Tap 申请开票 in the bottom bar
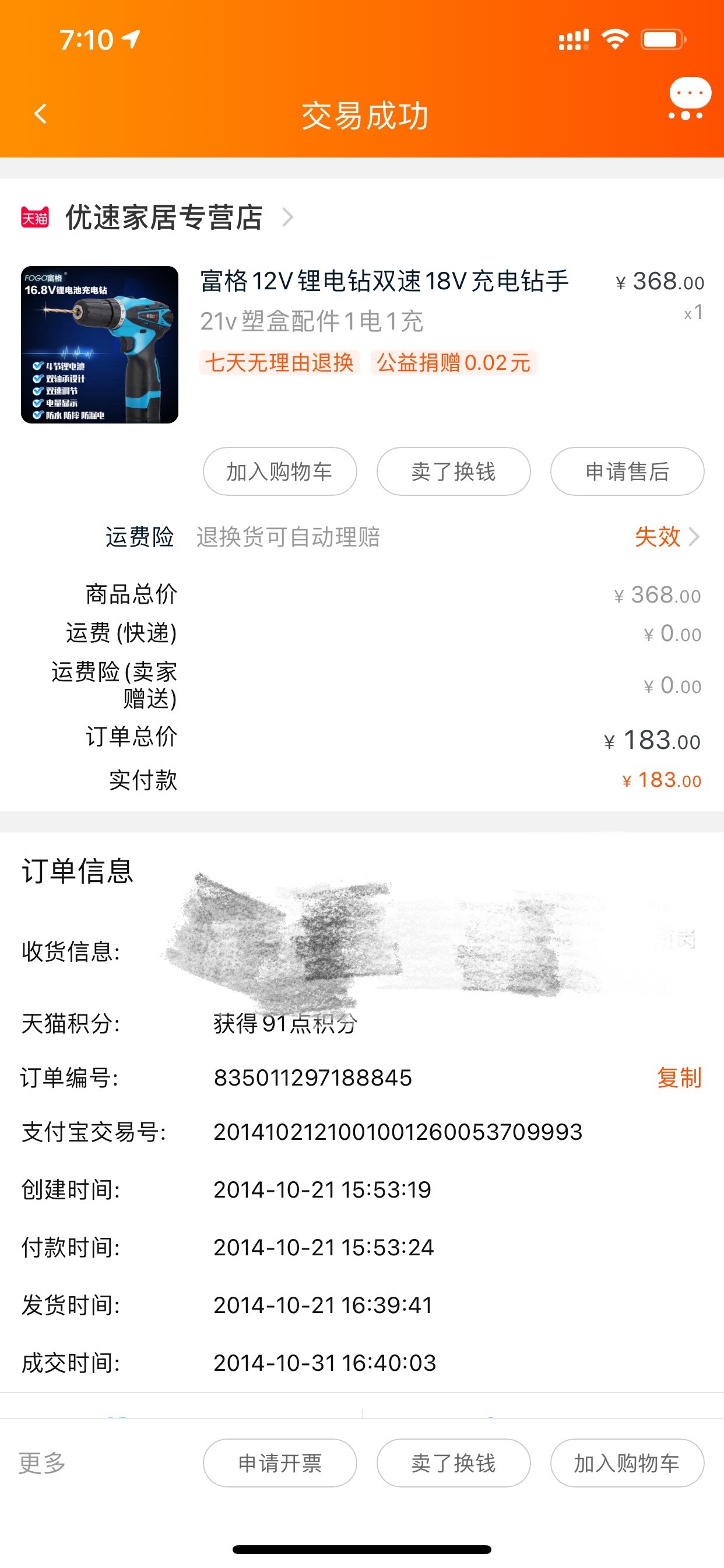 click(280, 1462)
